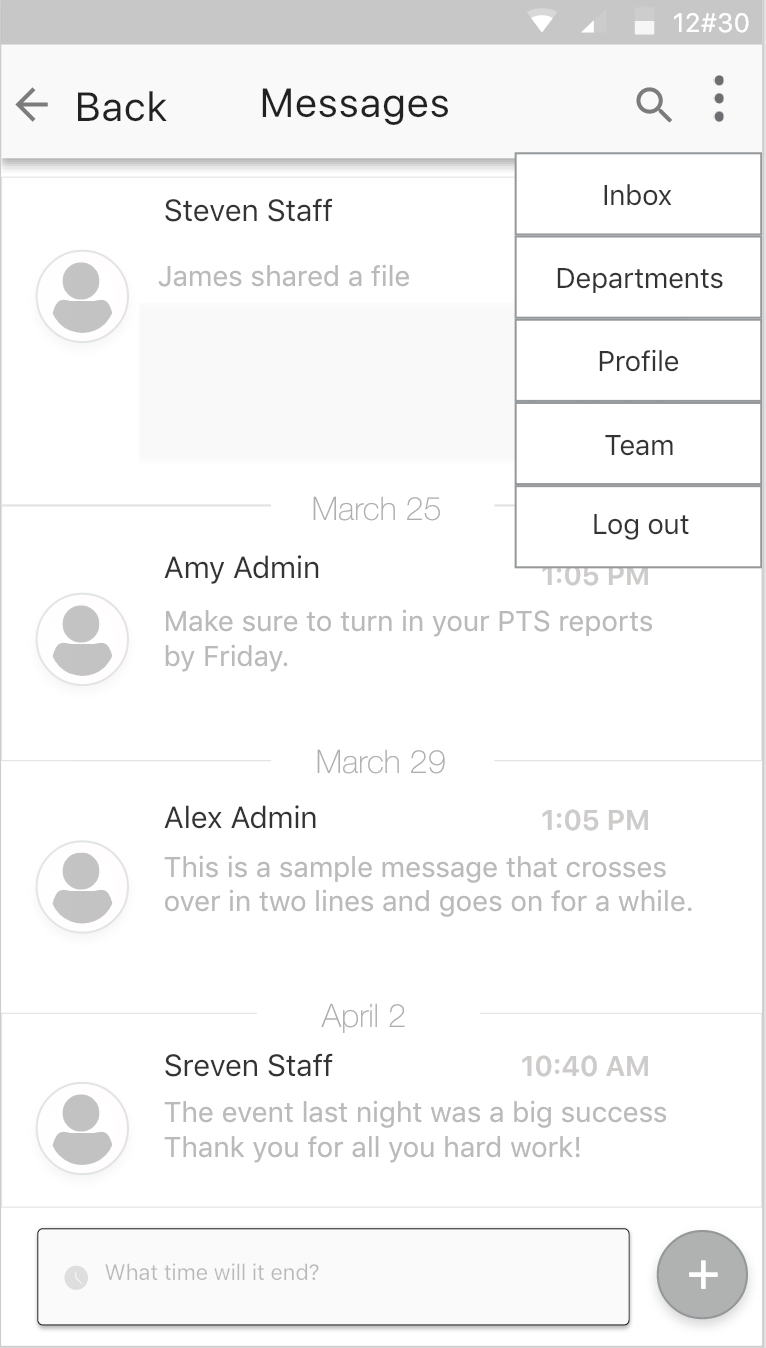This screenshot has width=766, height=1348.
Task: Select Team menu option
Action: [x=638, y=445]
